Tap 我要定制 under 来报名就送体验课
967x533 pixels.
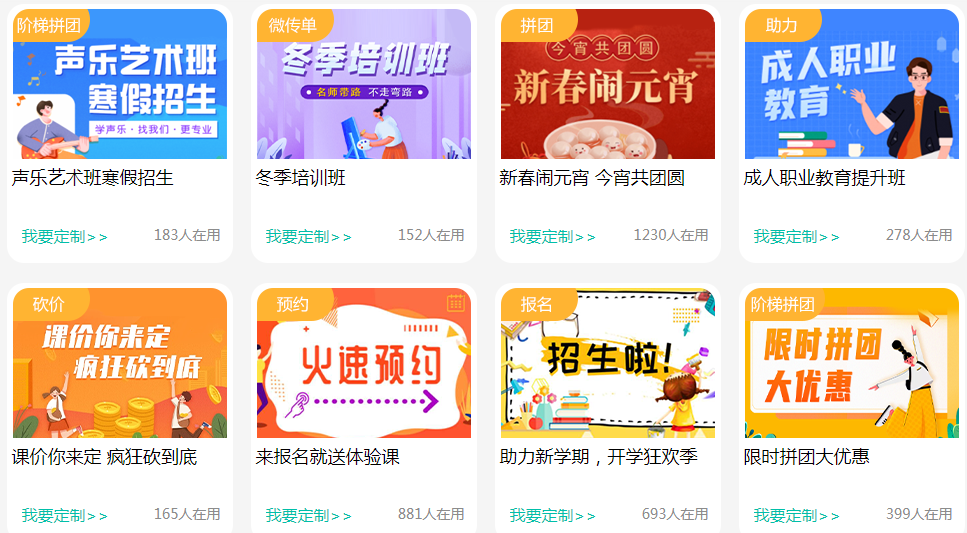click(x=308, y=516)
